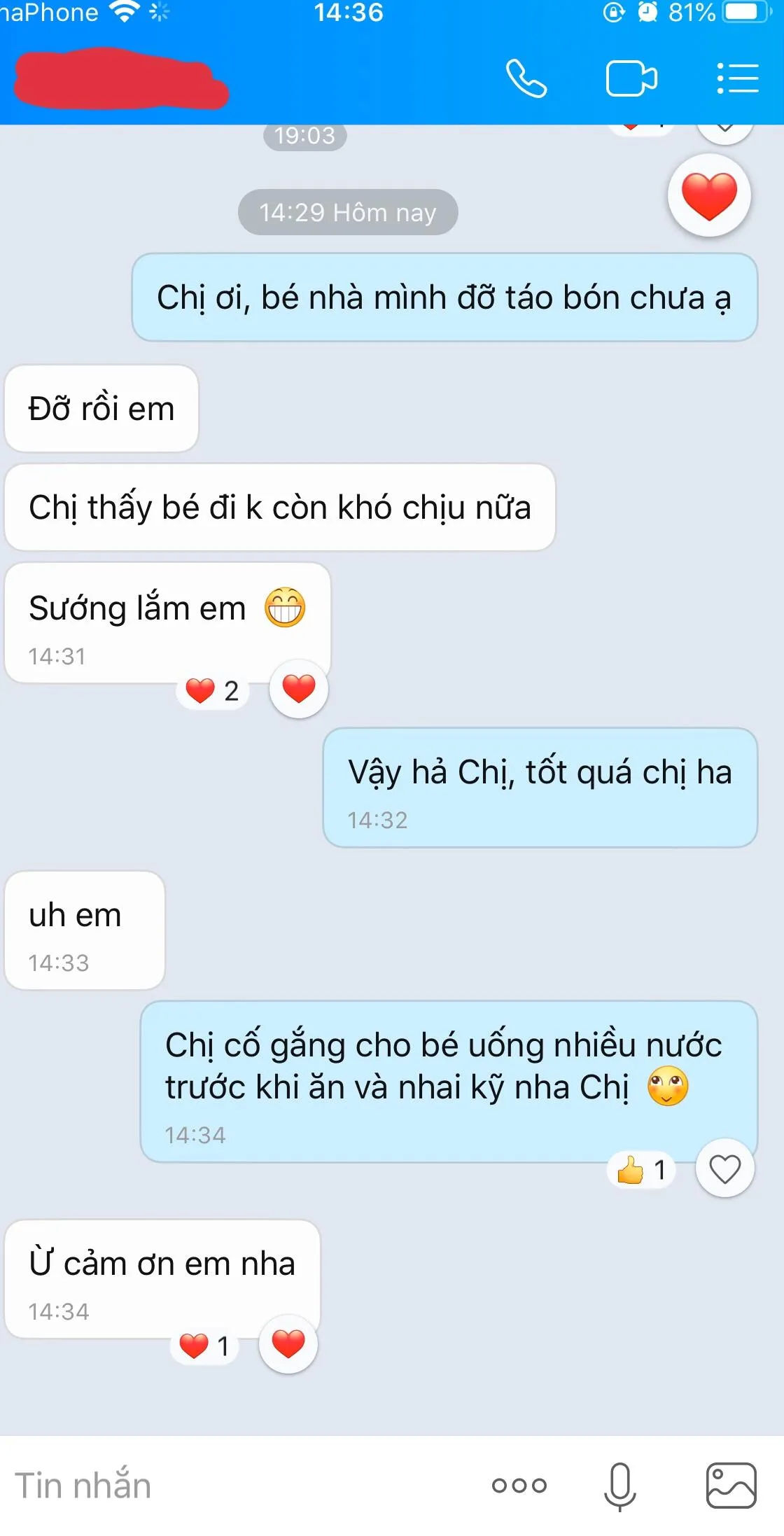Start a voice call
The image size is (784, 1536).
tap(526, 78)
